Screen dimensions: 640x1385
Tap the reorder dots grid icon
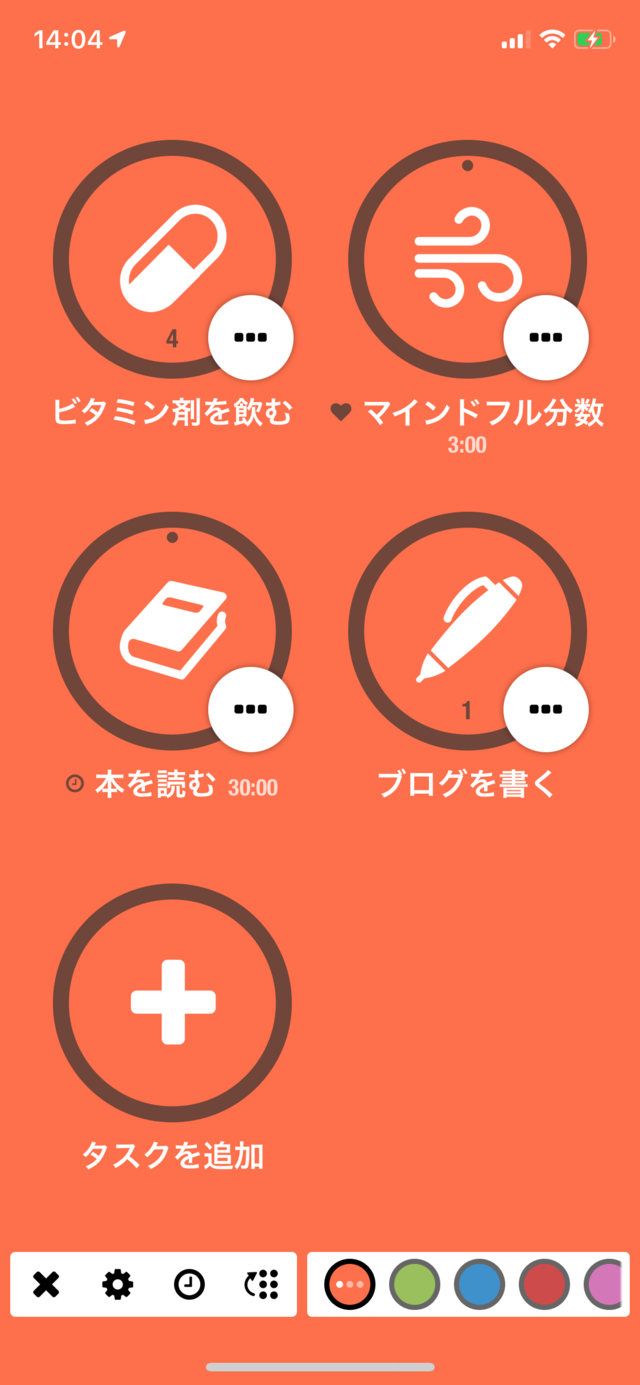pos(261,1284)
